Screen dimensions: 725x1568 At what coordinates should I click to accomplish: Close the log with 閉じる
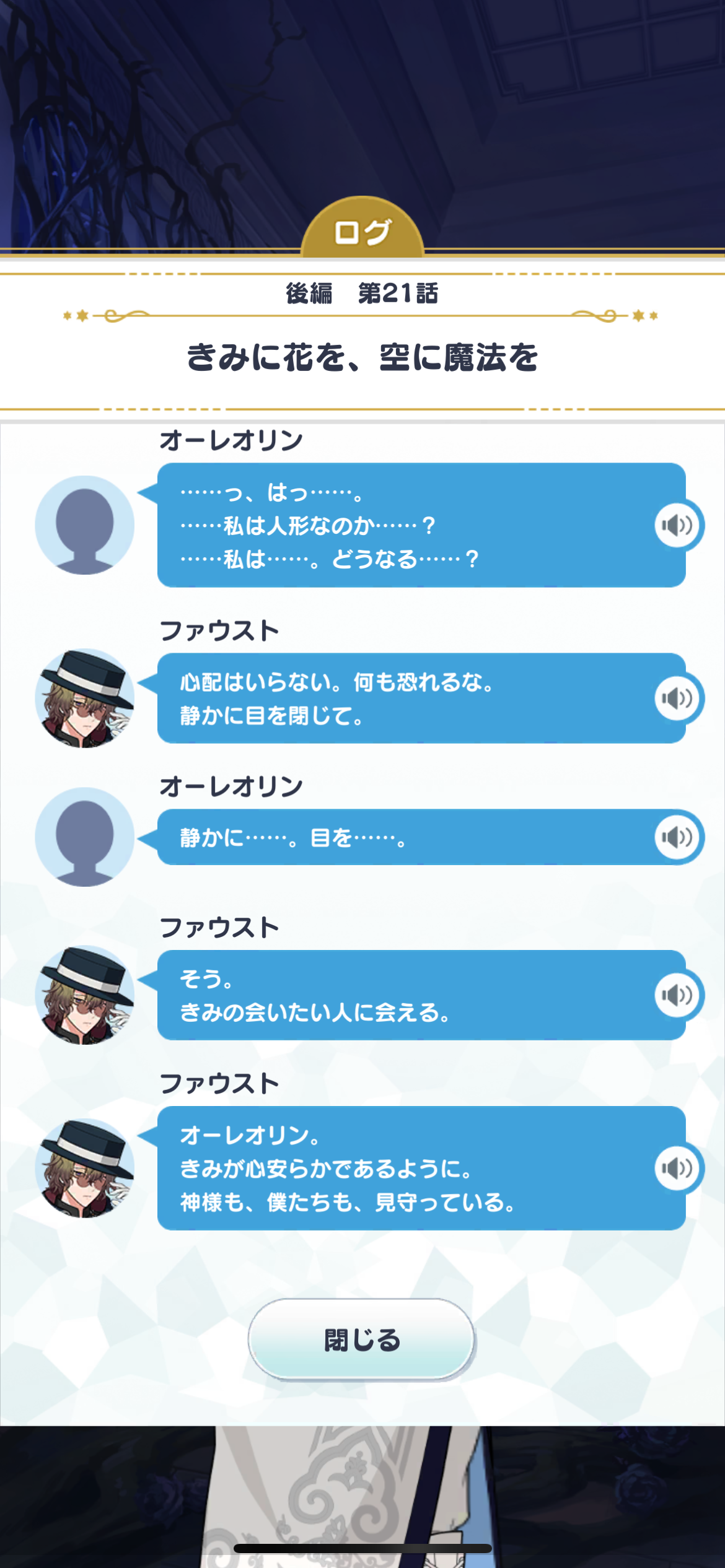pos(362,1339)
